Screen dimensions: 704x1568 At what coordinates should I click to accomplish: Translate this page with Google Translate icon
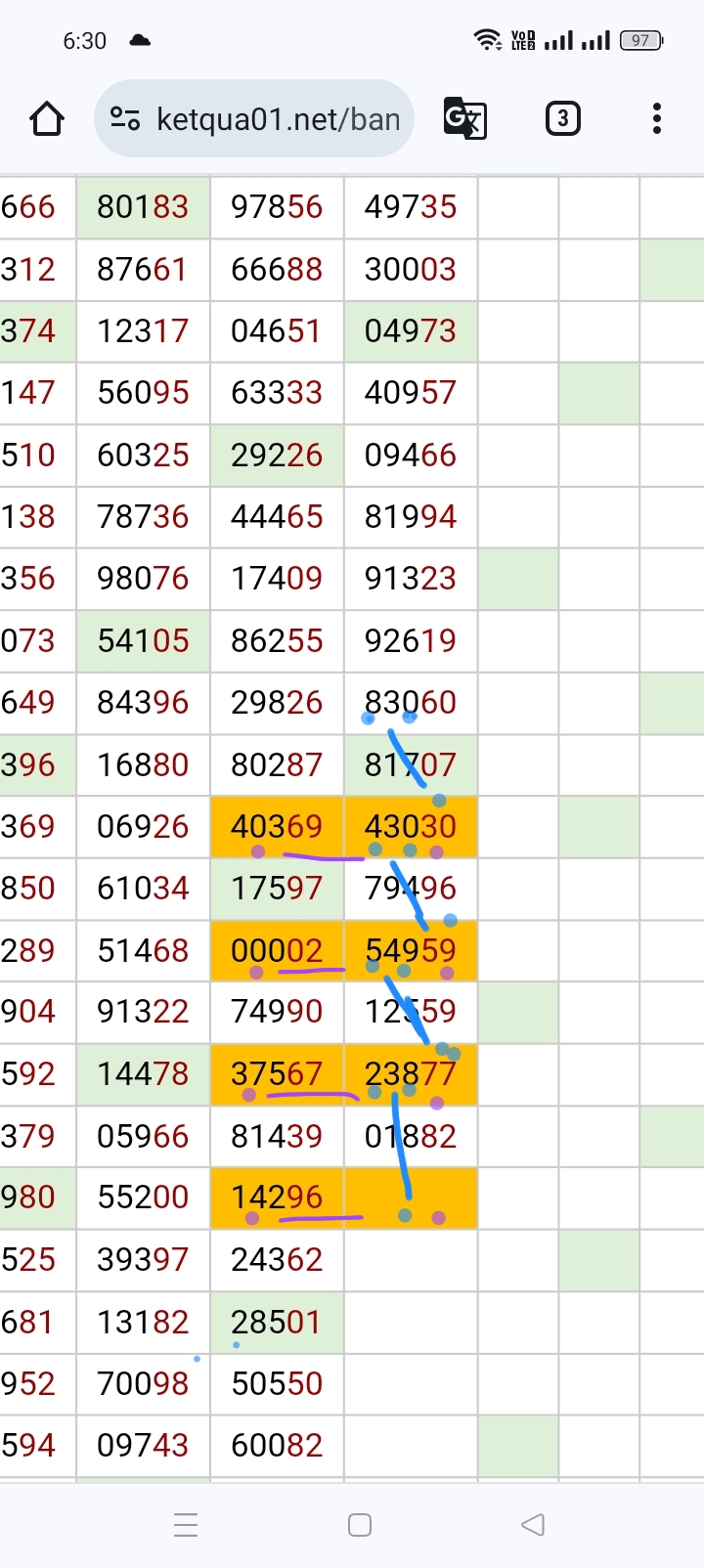(x=465, y=119)
